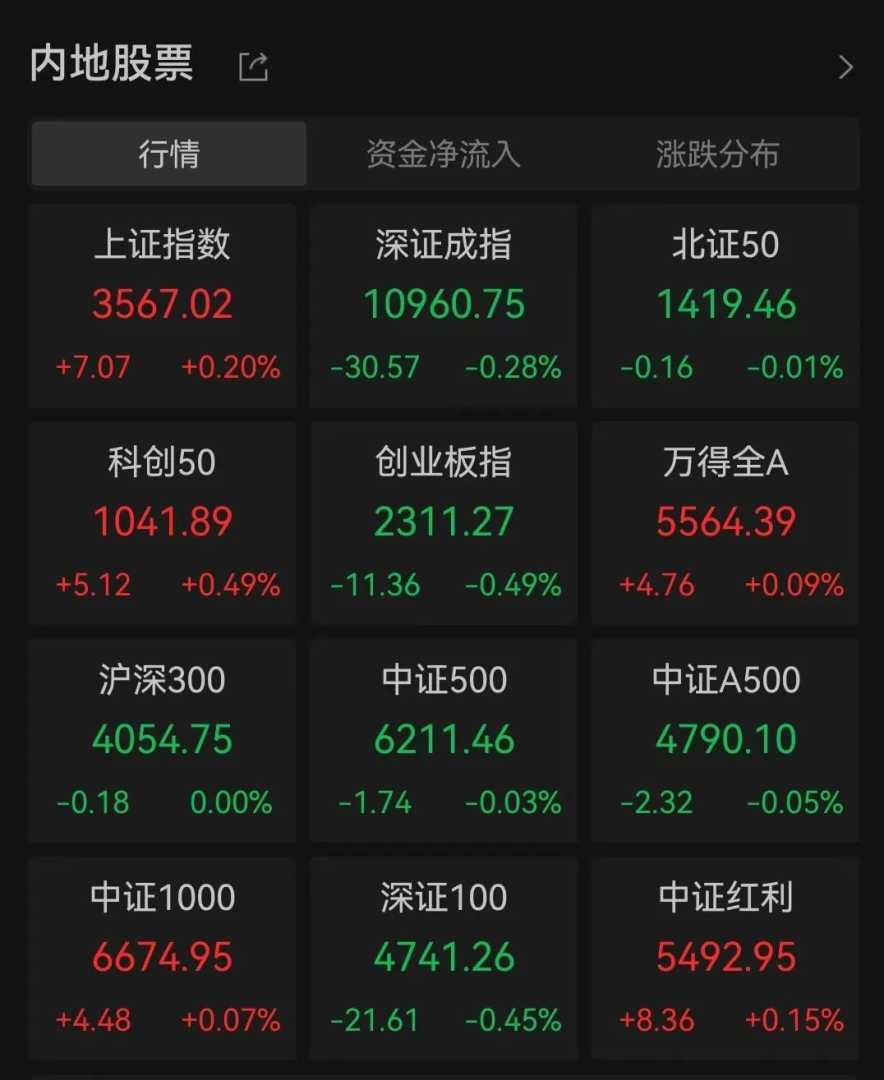
Task: Open the 科创50 index card
Action: (162, 522)
